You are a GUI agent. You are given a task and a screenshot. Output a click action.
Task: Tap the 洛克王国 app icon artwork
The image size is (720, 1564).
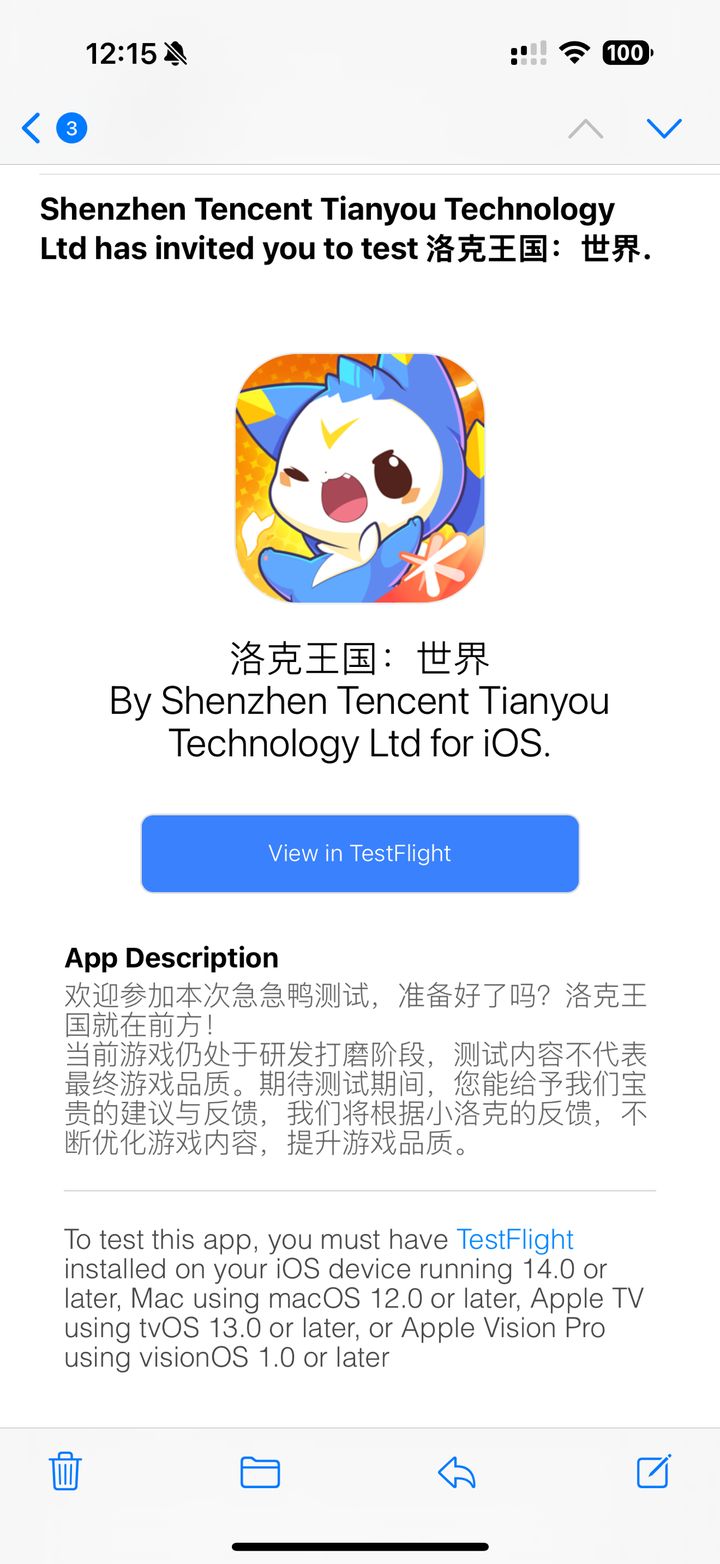pyautogui.click(x=360, y=476)
